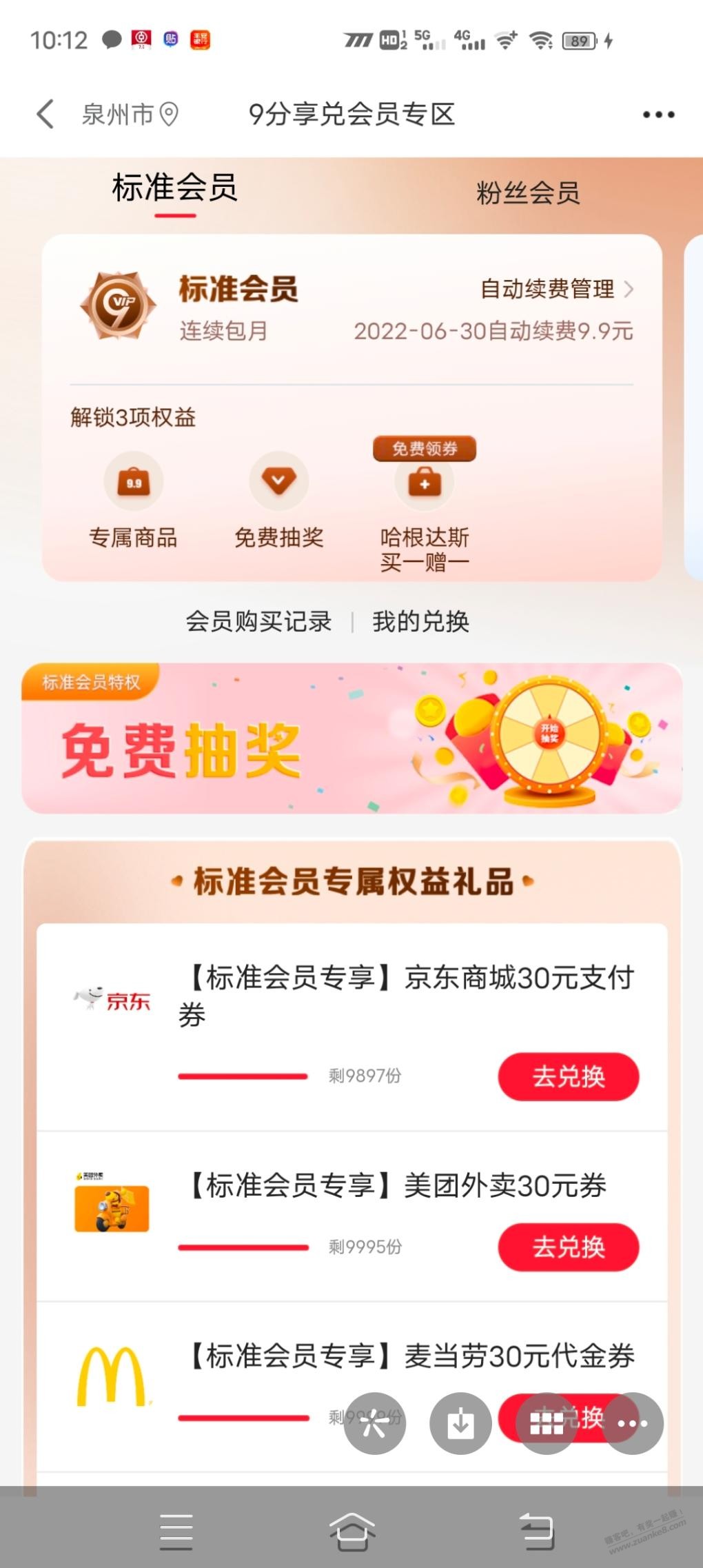Redeem the 美团外卖30元券

click(569, 1247)
